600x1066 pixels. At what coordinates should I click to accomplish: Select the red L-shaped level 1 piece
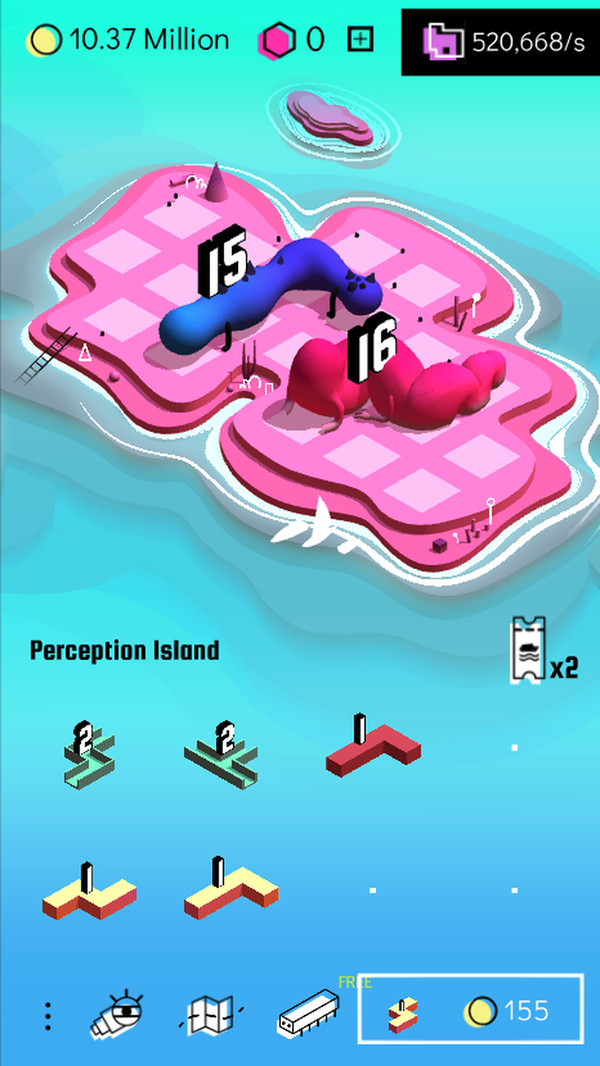tap(372, 748)
